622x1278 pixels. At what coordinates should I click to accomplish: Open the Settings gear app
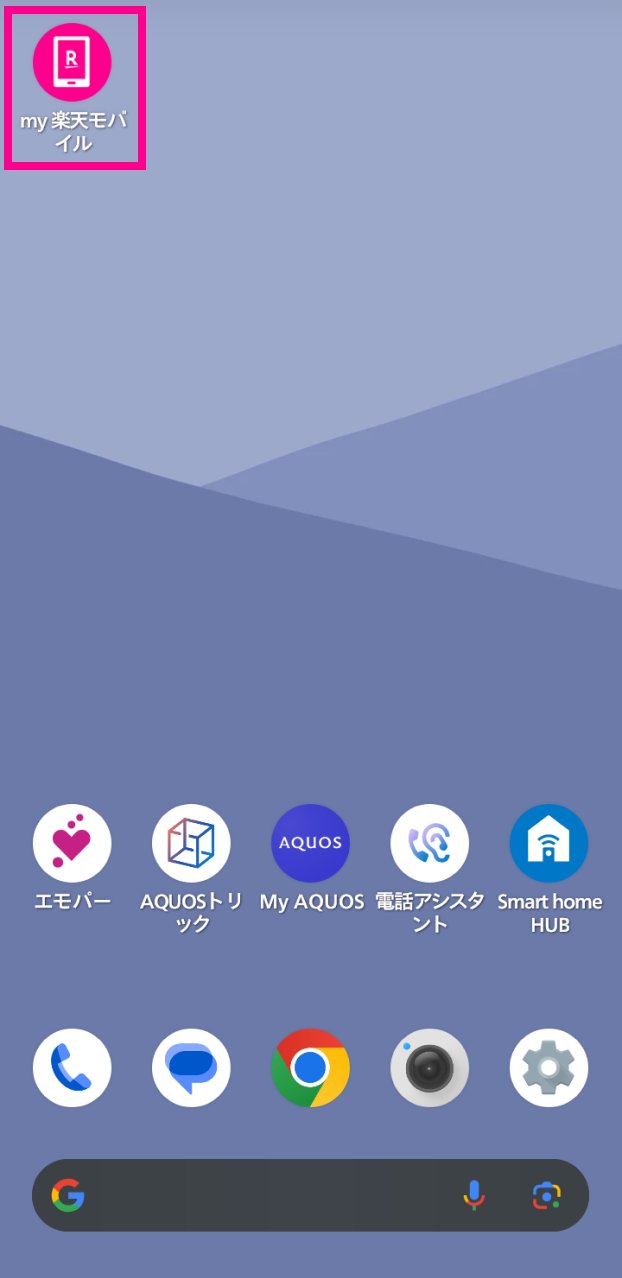[x=549, y=1068]
